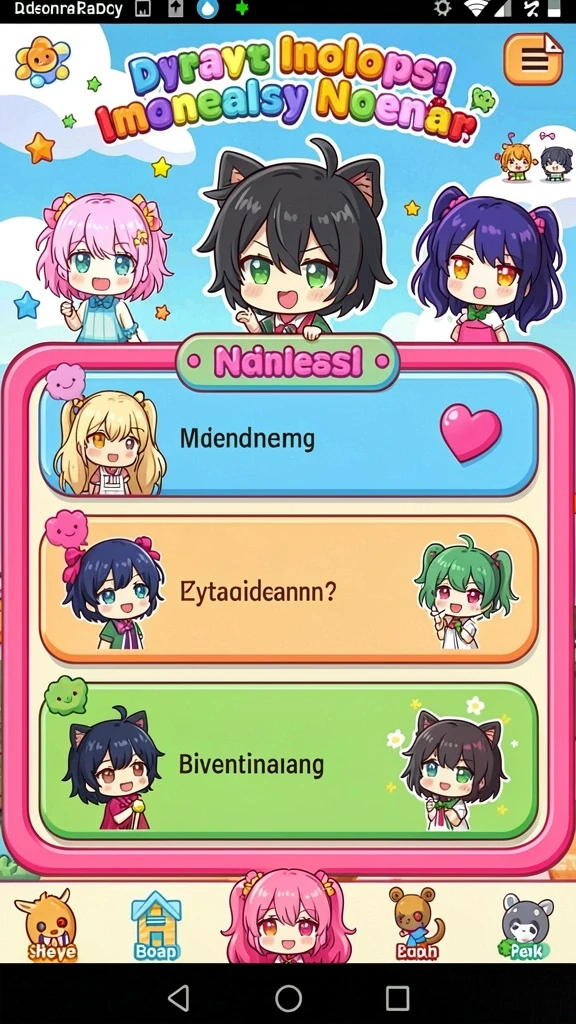Viewport: 576px width, 1024px height.
Task: Open the Biventinaiang row
Action: [x=289, y=761]
